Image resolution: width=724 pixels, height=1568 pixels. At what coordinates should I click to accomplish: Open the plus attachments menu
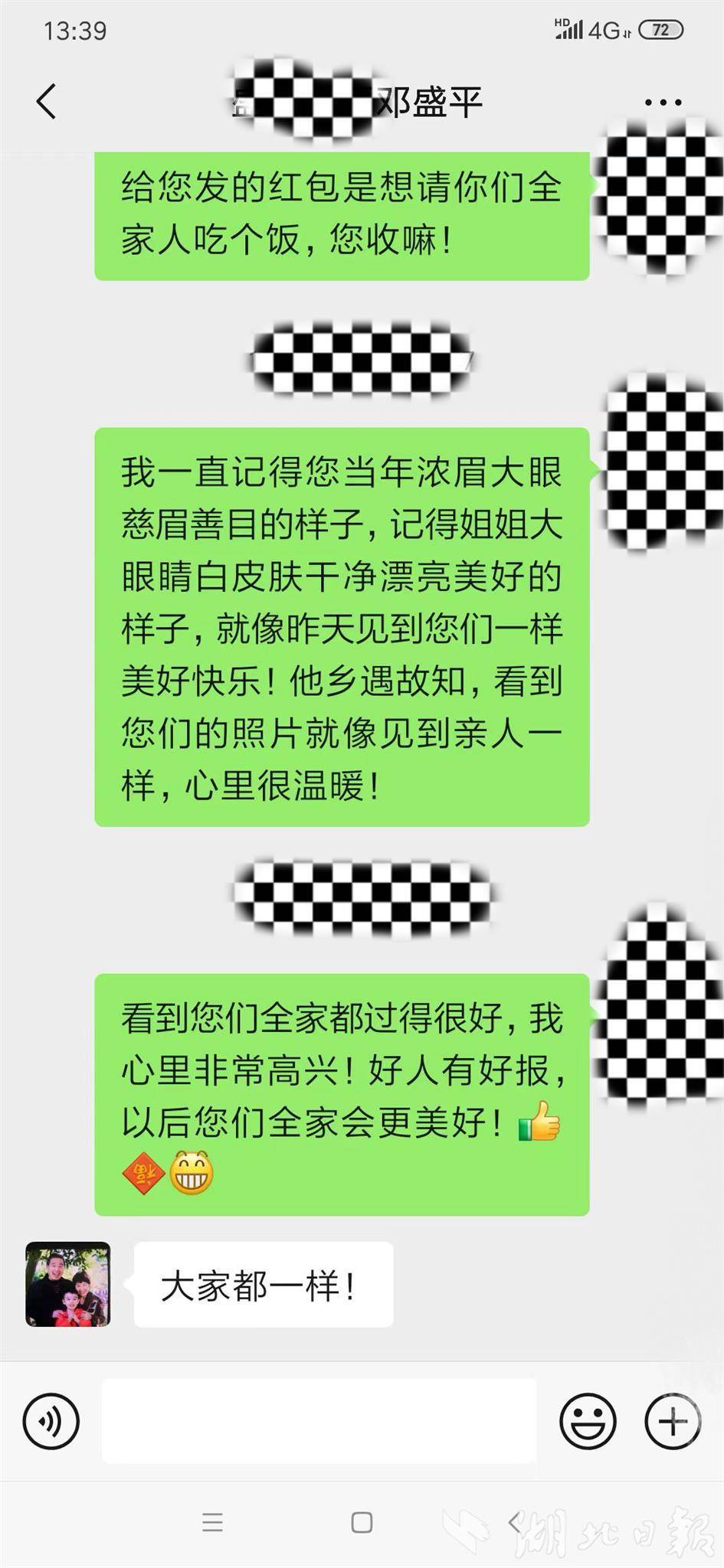coord(672,1422)
